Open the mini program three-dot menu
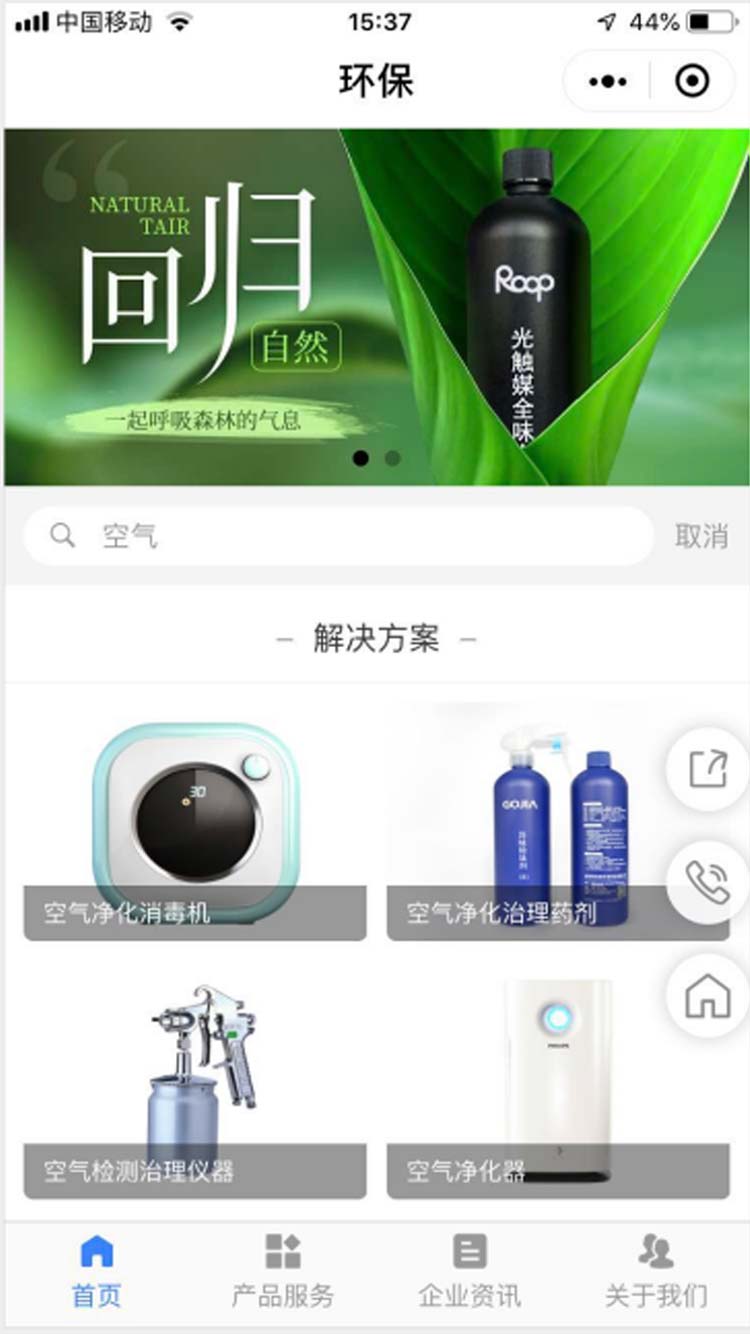Image resolution: width=750 pixels, height=1334 pixels. (x=607, y=81)
